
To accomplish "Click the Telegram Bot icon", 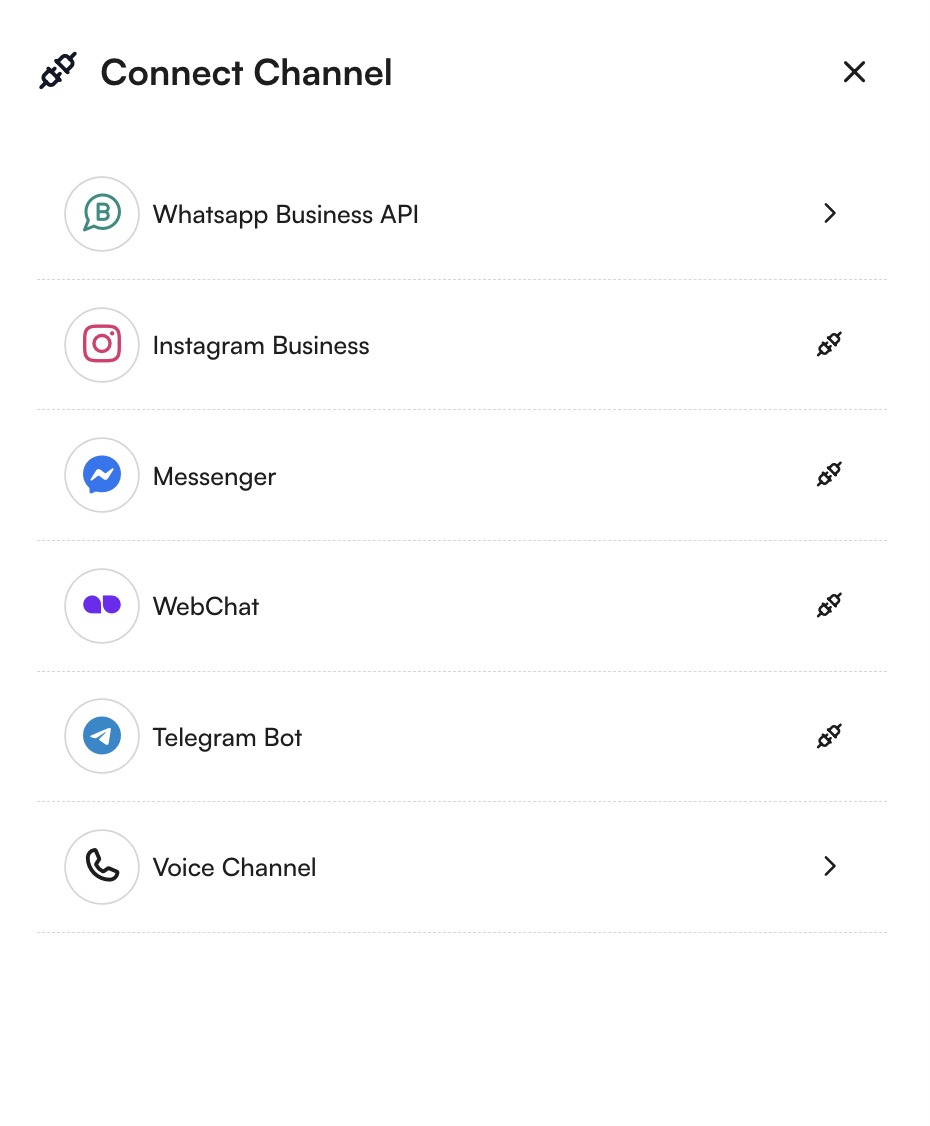I will (x=102, y=736).
